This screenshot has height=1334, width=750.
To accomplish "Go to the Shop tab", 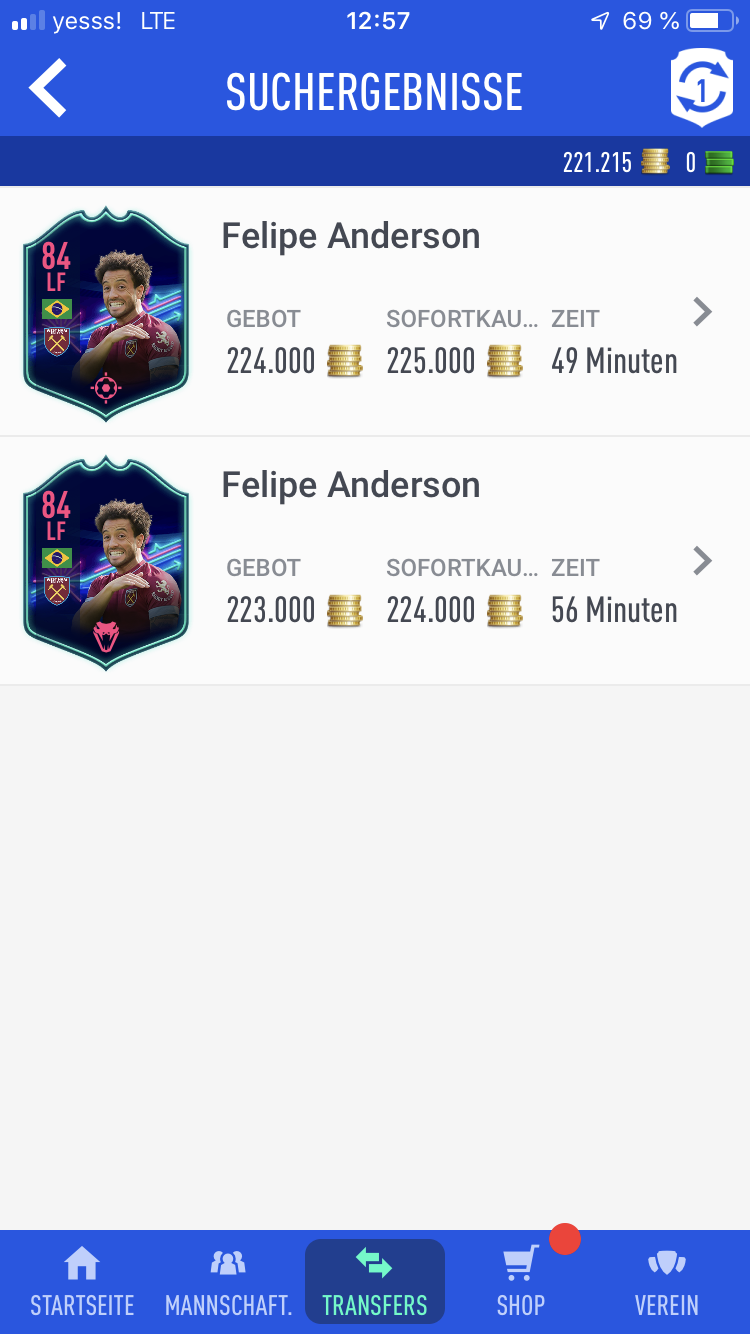I will tap(521, 1282).
